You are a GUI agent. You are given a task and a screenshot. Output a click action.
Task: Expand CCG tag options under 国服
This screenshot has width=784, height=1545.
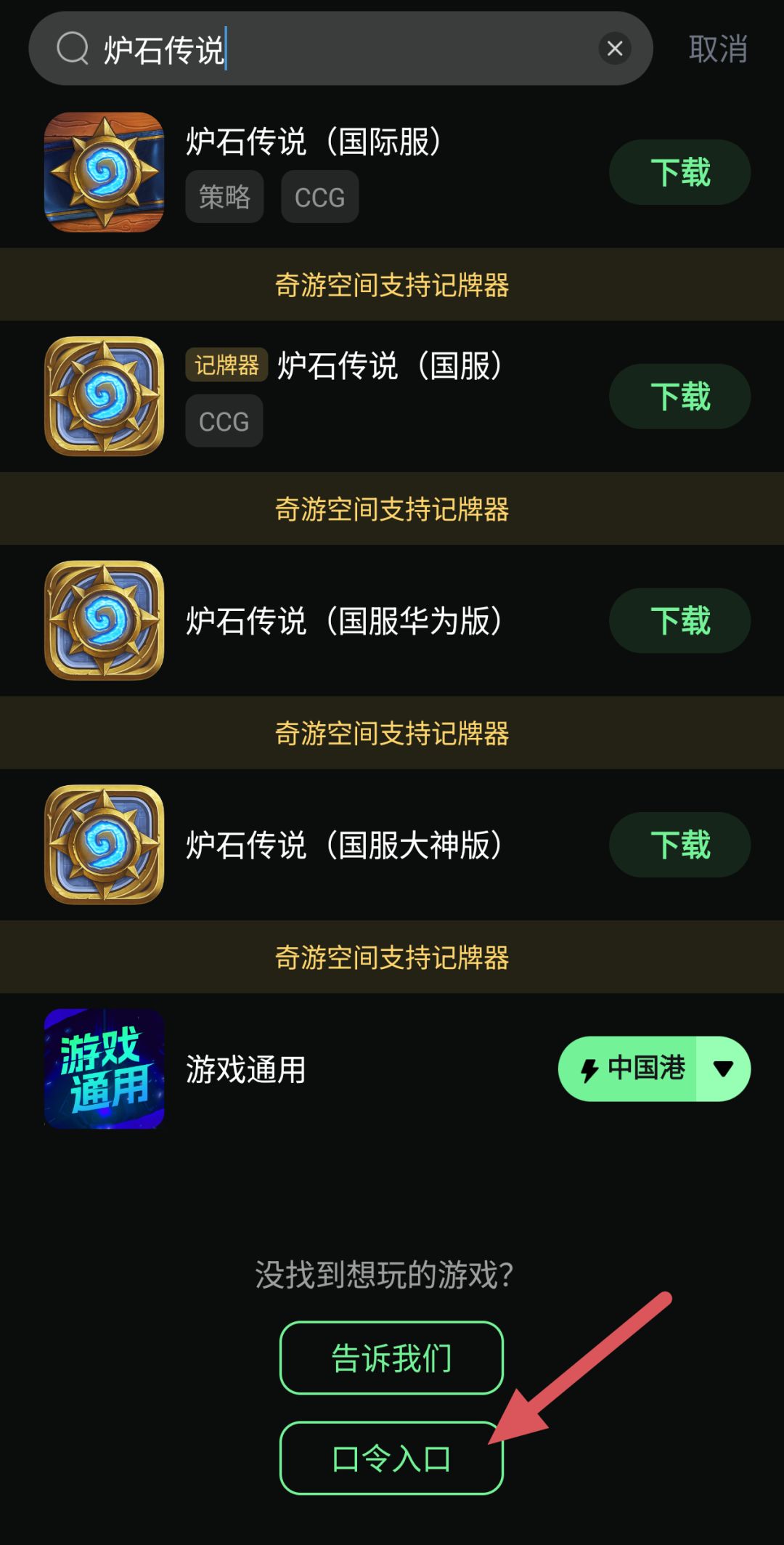point(224,421)
